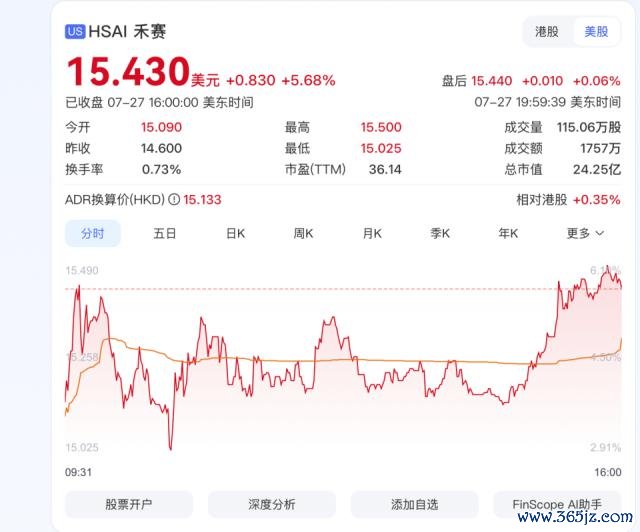This screenshot has height=532, width=640.
Task: Switch chart to 五日 view
Action: pos(164,234)
